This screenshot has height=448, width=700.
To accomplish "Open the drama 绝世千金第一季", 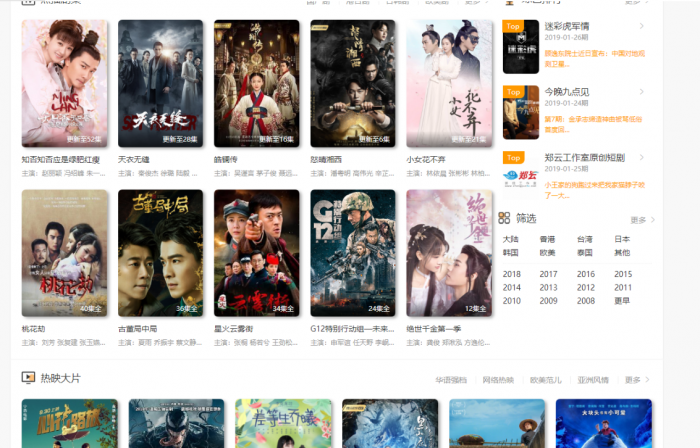I will (448, 253).
